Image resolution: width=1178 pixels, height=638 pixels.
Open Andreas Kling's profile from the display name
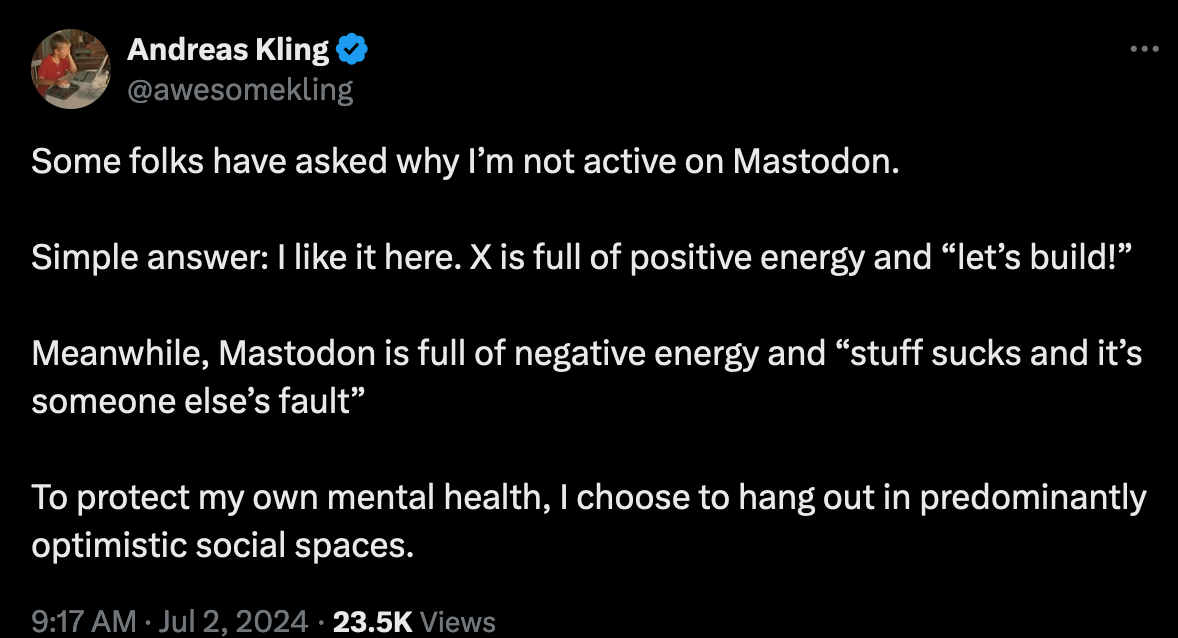coord(228,48)
